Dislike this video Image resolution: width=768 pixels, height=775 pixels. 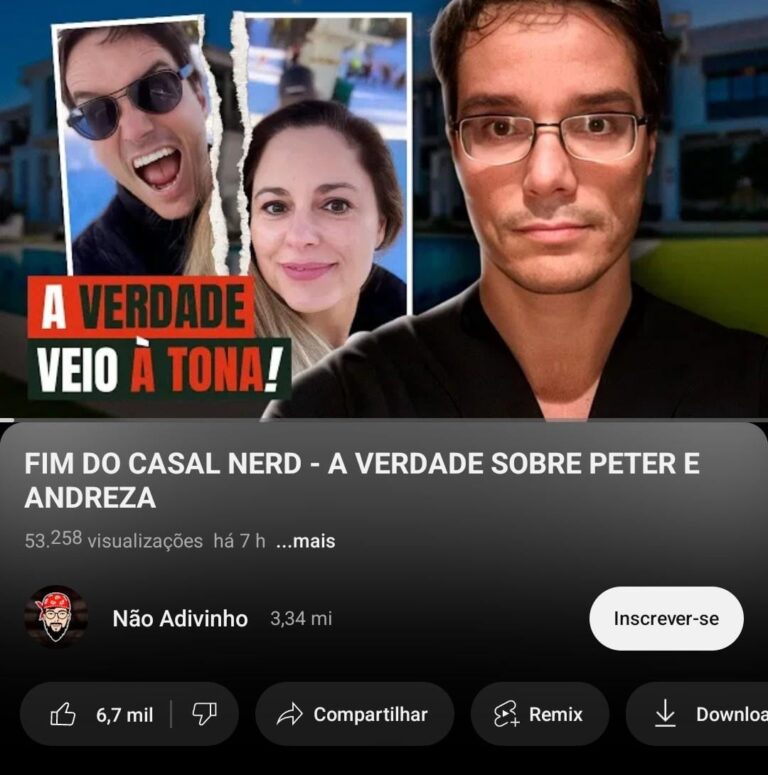[x=205, y=714]
